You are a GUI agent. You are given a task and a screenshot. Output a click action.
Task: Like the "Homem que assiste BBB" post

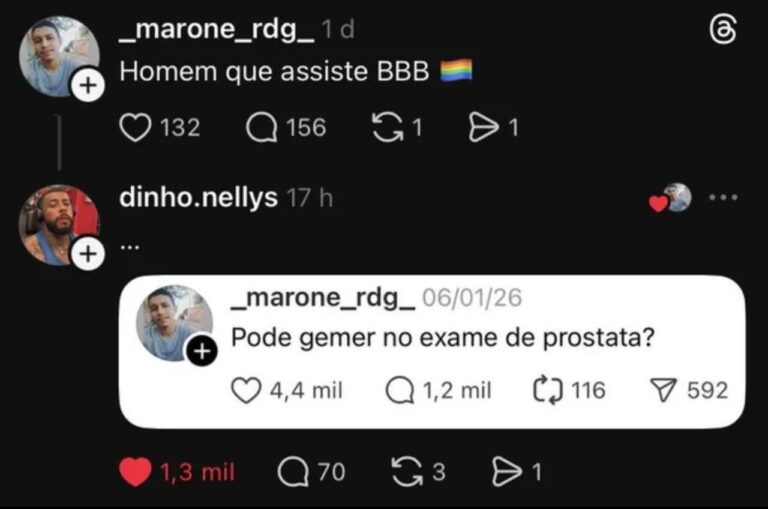(135, 128)
